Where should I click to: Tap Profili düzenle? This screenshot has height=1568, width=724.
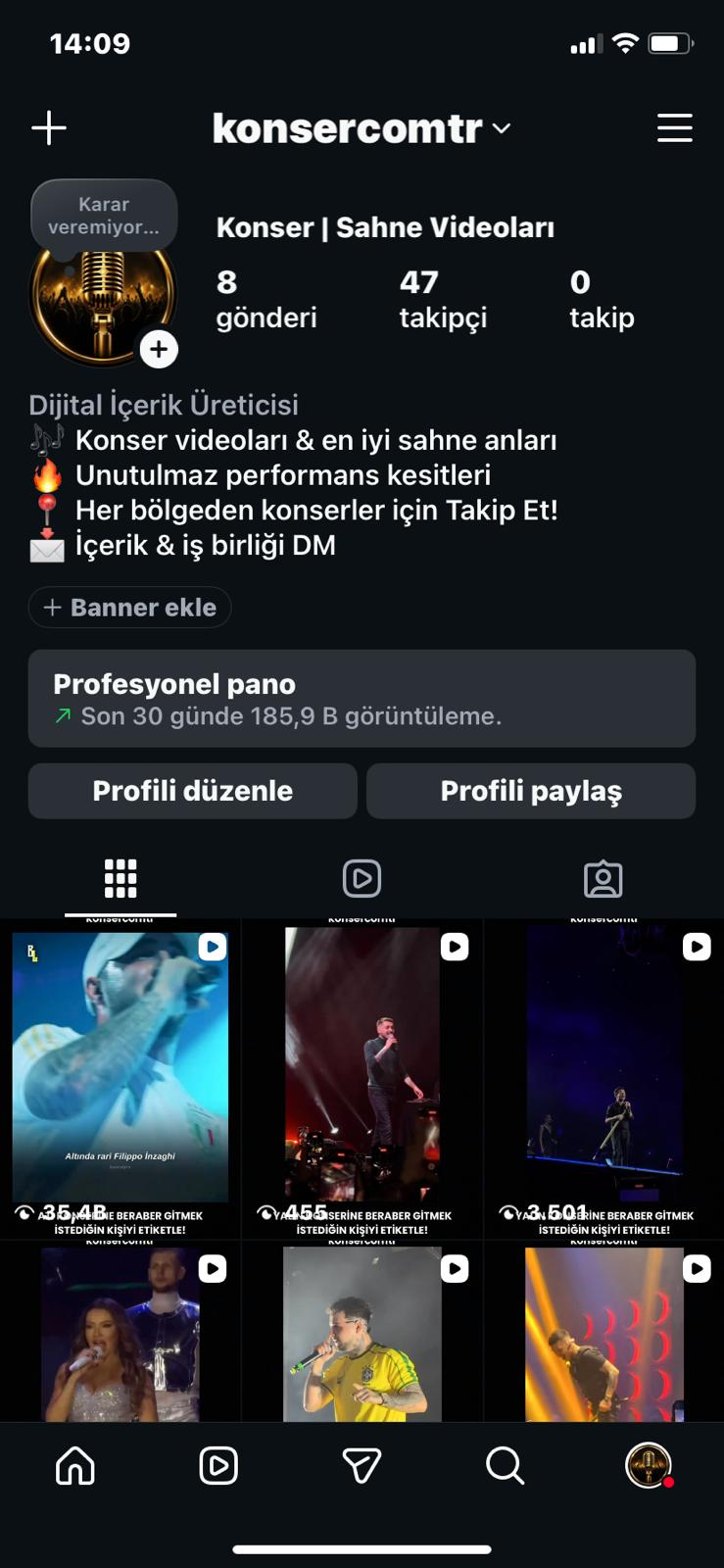(193, 791)
